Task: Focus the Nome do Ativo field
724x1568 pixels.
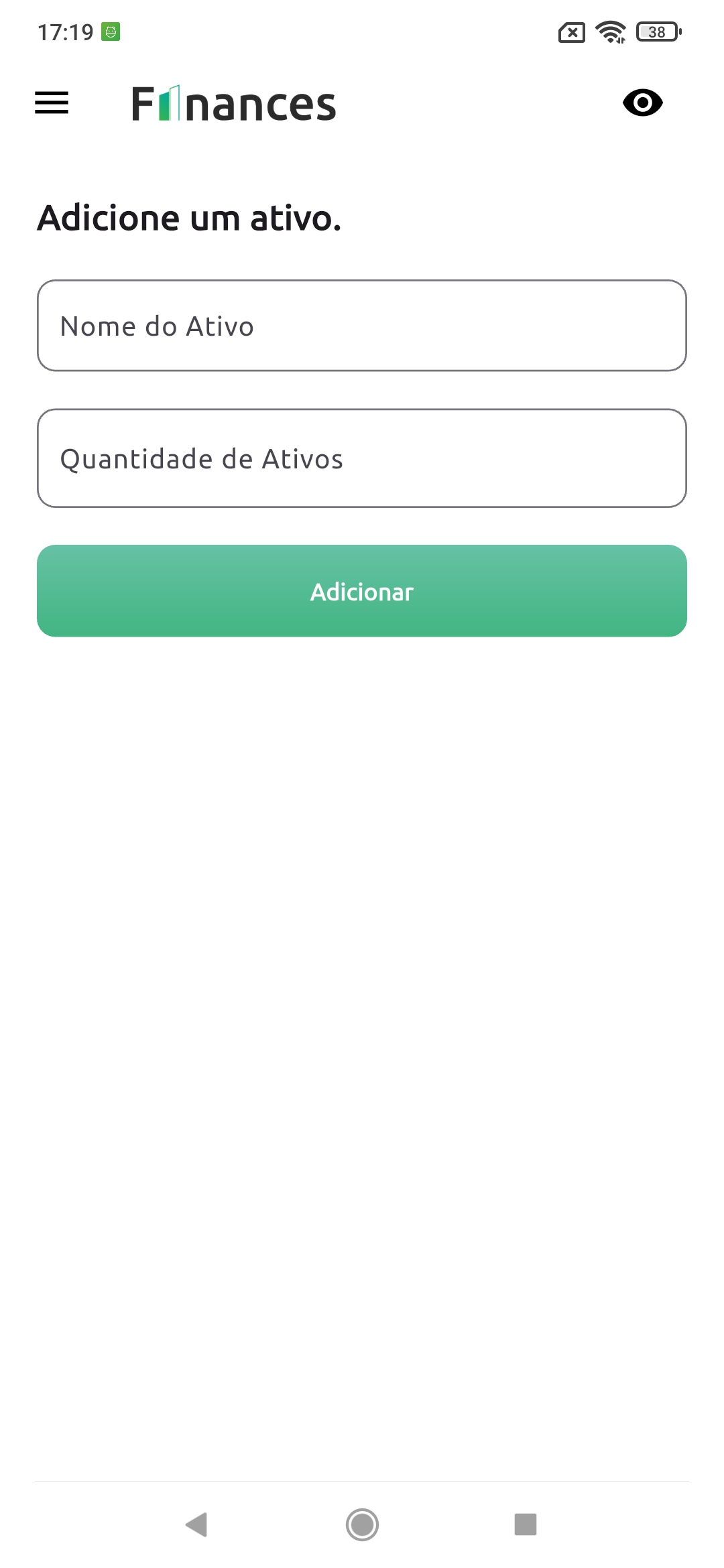Action: [x=362, y=326]
